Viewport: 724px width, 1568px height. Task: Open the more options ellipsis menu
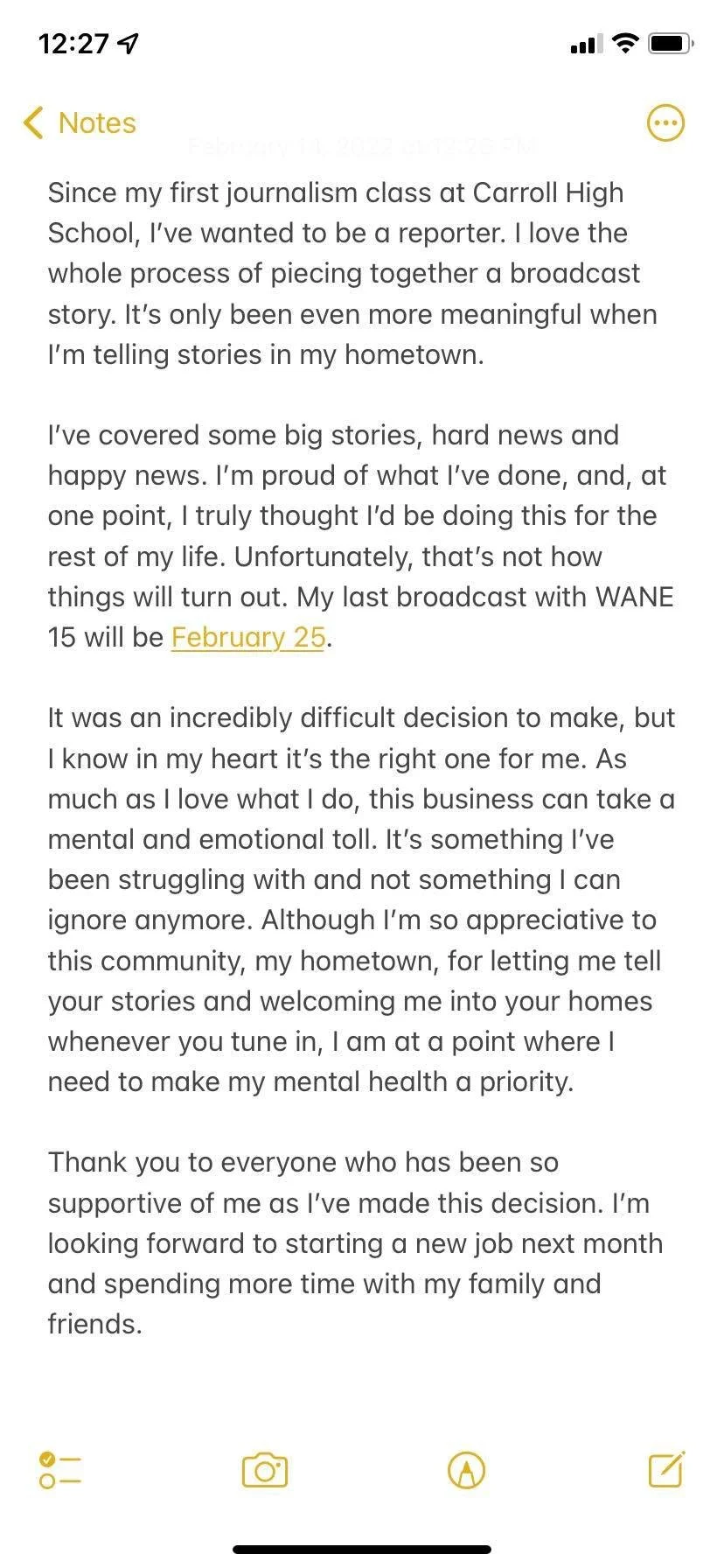[665, 123]
